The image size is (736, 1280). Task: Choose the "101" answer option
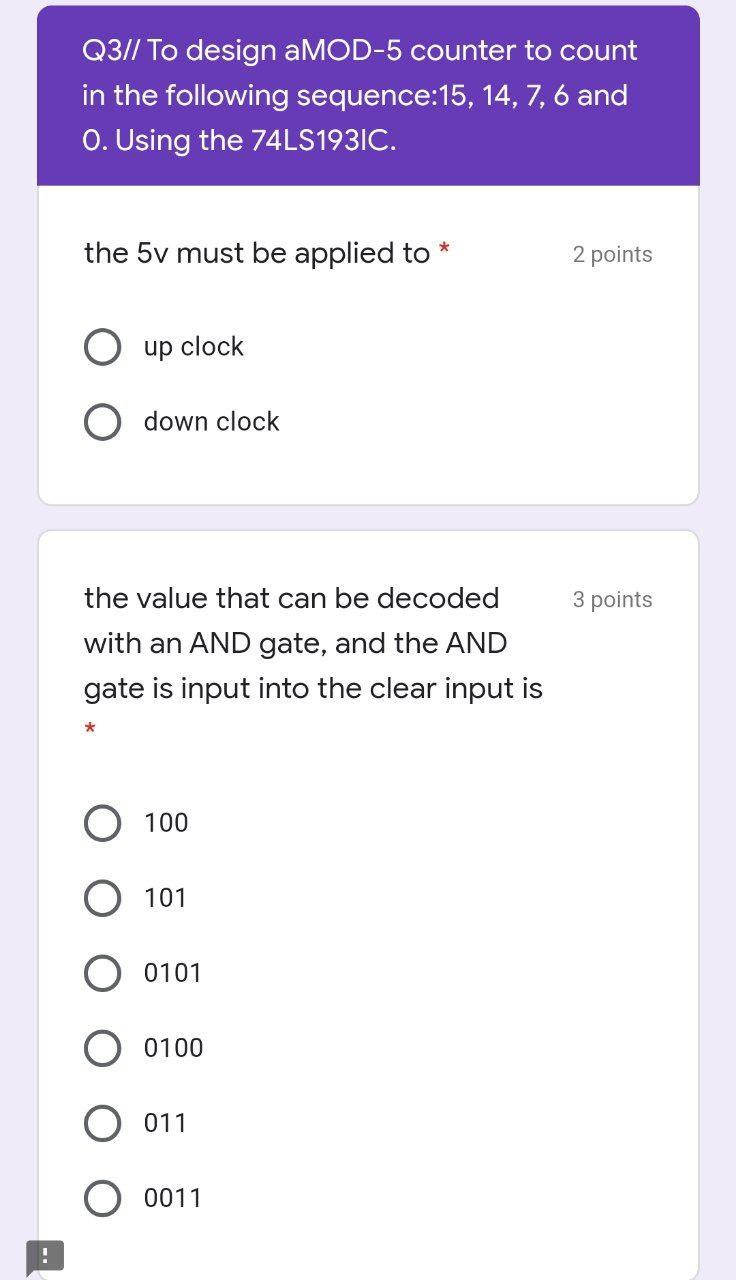102,898
